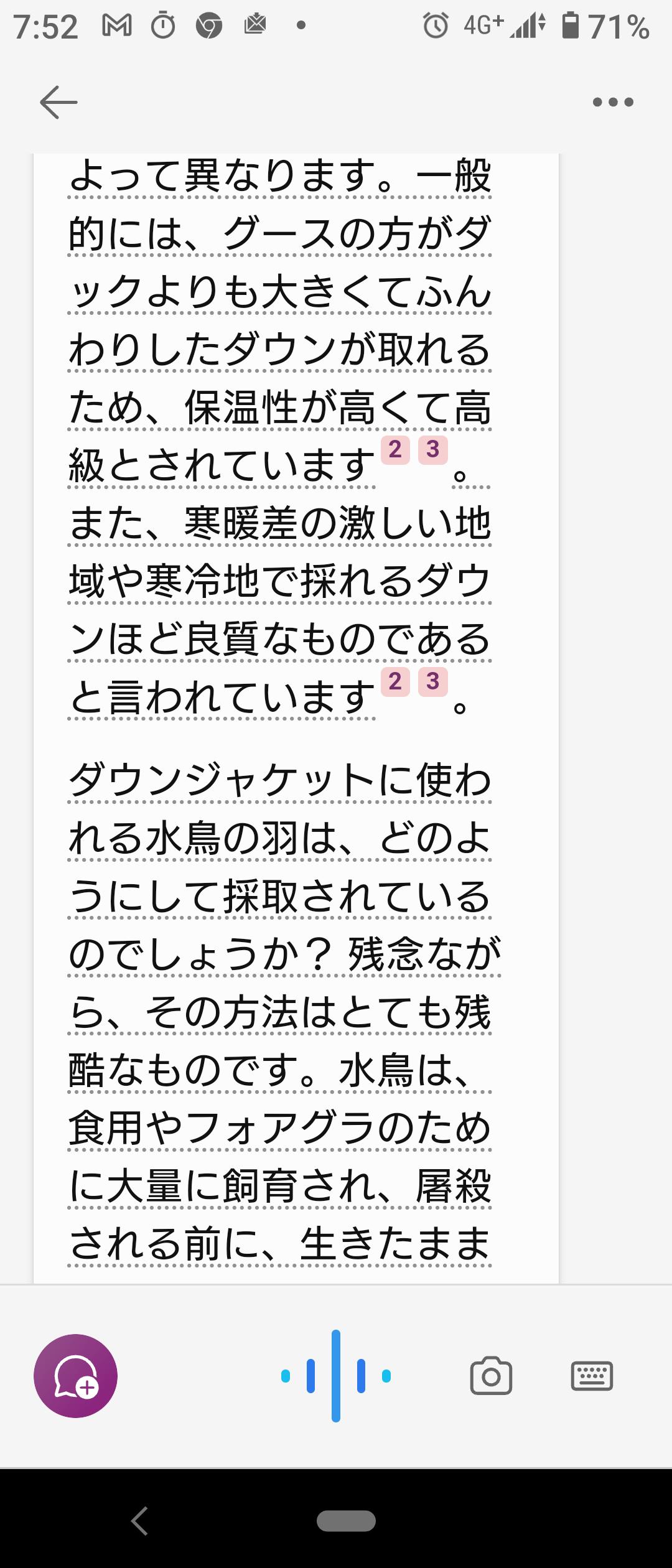Open citation 2 after と言われています
This screenshot has width=672, height=1568.
tap(395, 681)
